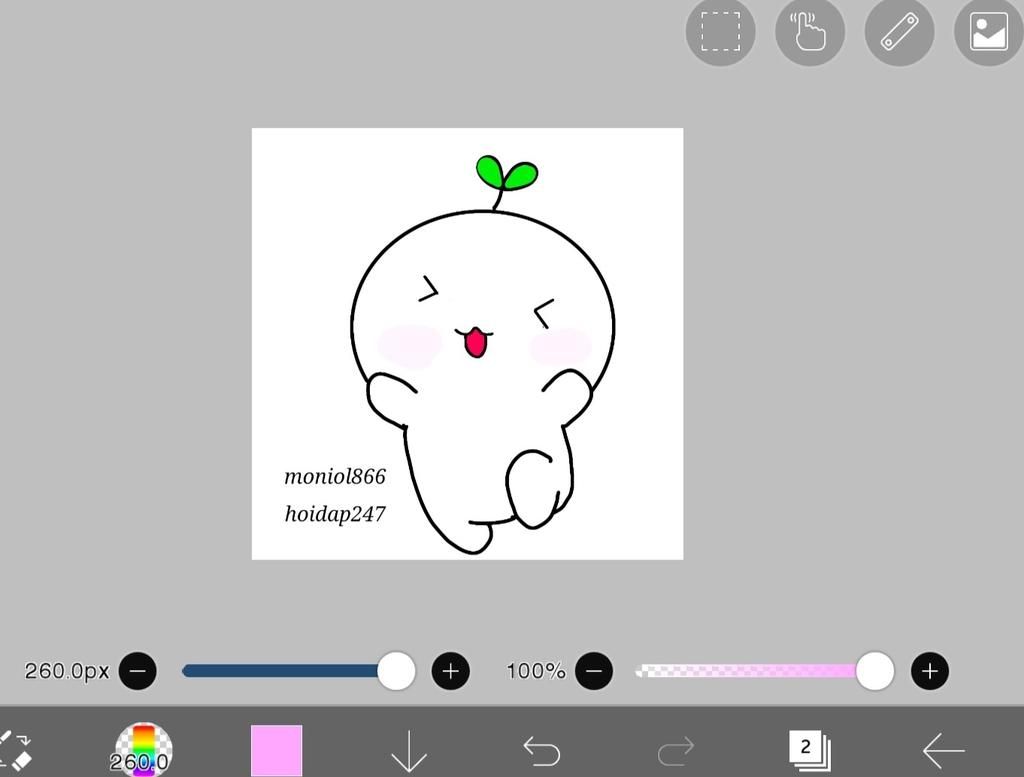Switch between brush and eraser
This screenshot has width=1024, height=777.
(x=17, y=749)
